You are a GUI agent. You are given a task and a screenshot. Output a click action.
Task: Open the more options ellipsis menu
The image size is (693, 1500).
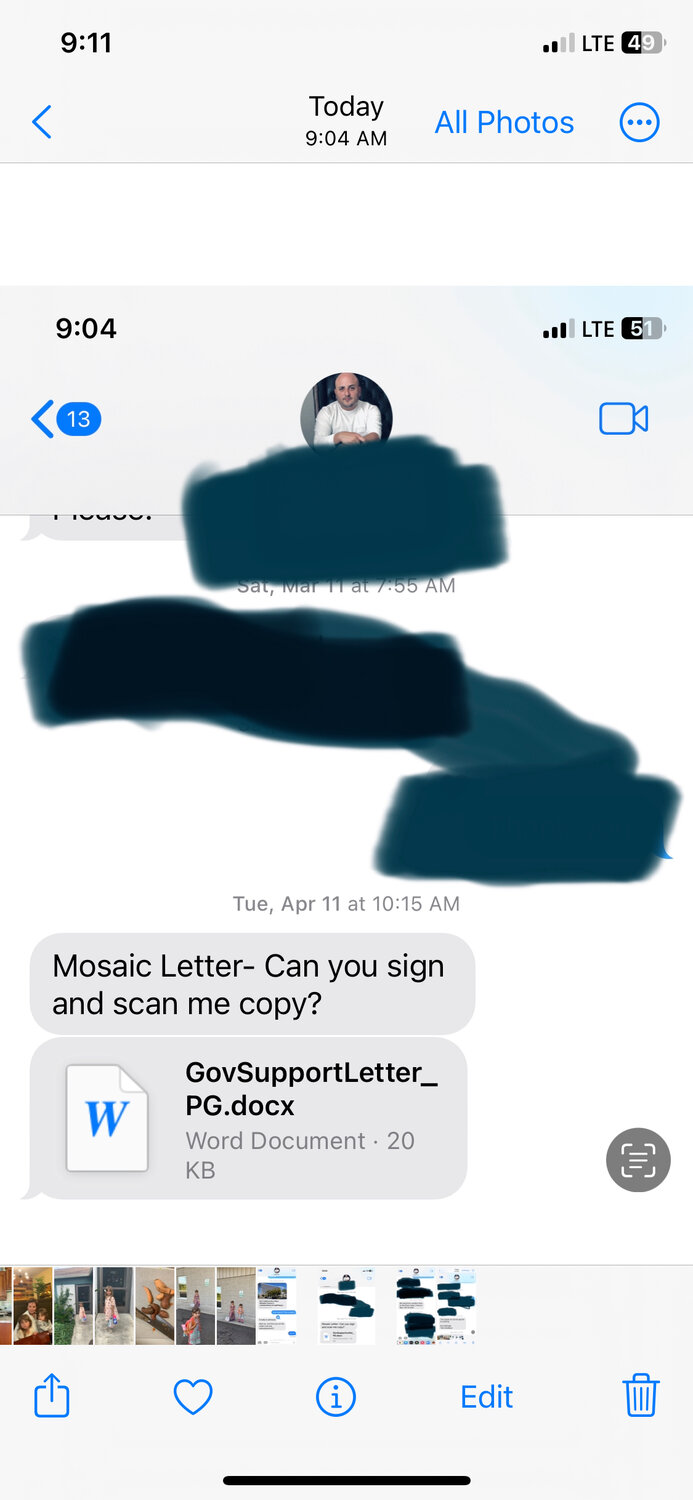tap(640, 122)
